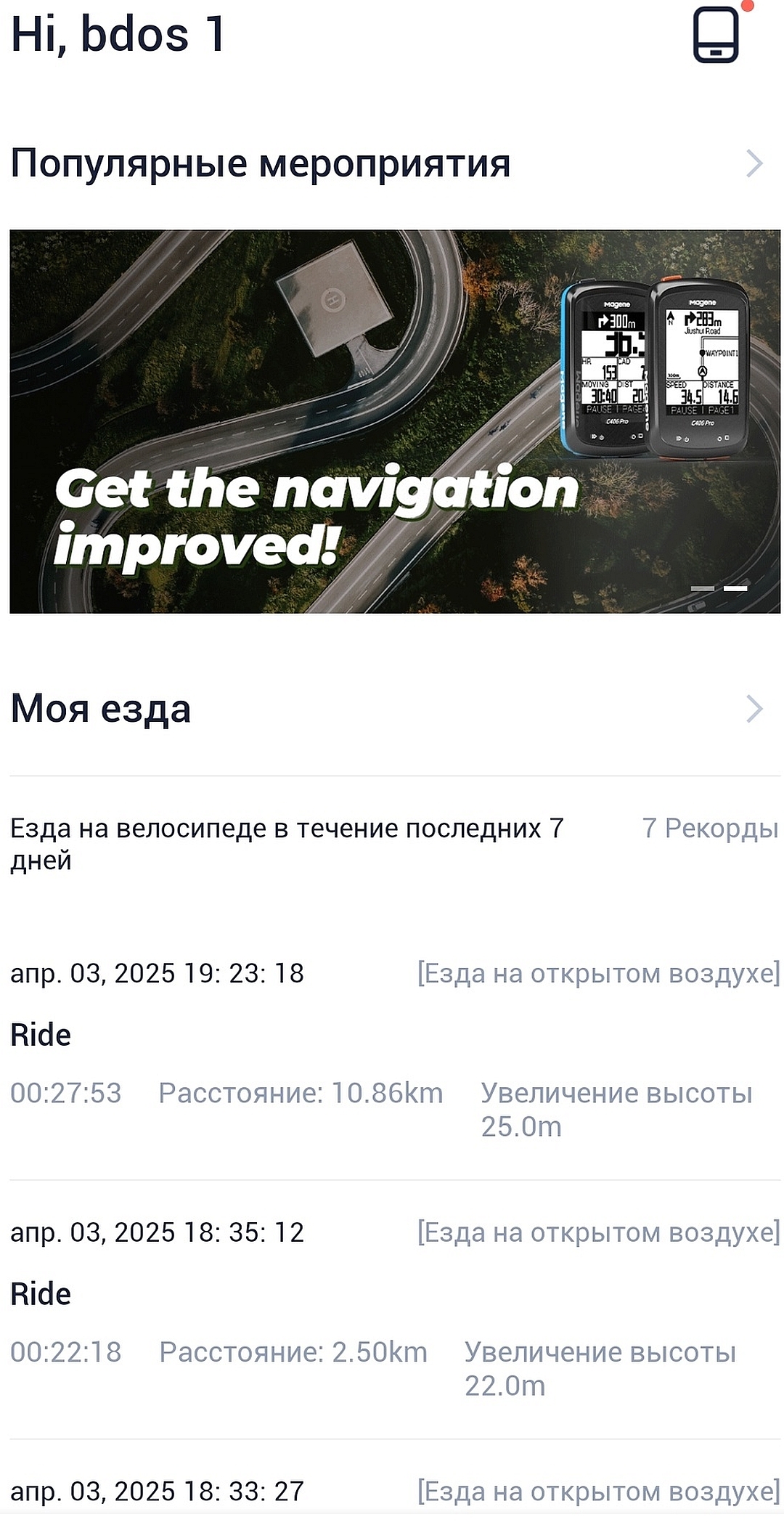
Task: Open the Моя езда section arrow
Action: tap(754, 709)
